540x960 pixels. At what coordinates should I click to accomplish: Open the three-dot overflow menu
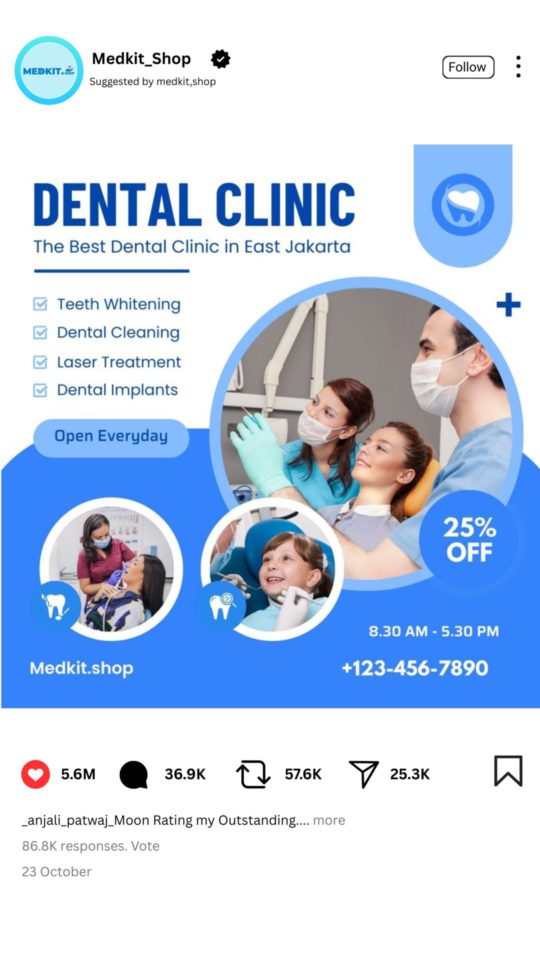518,67
